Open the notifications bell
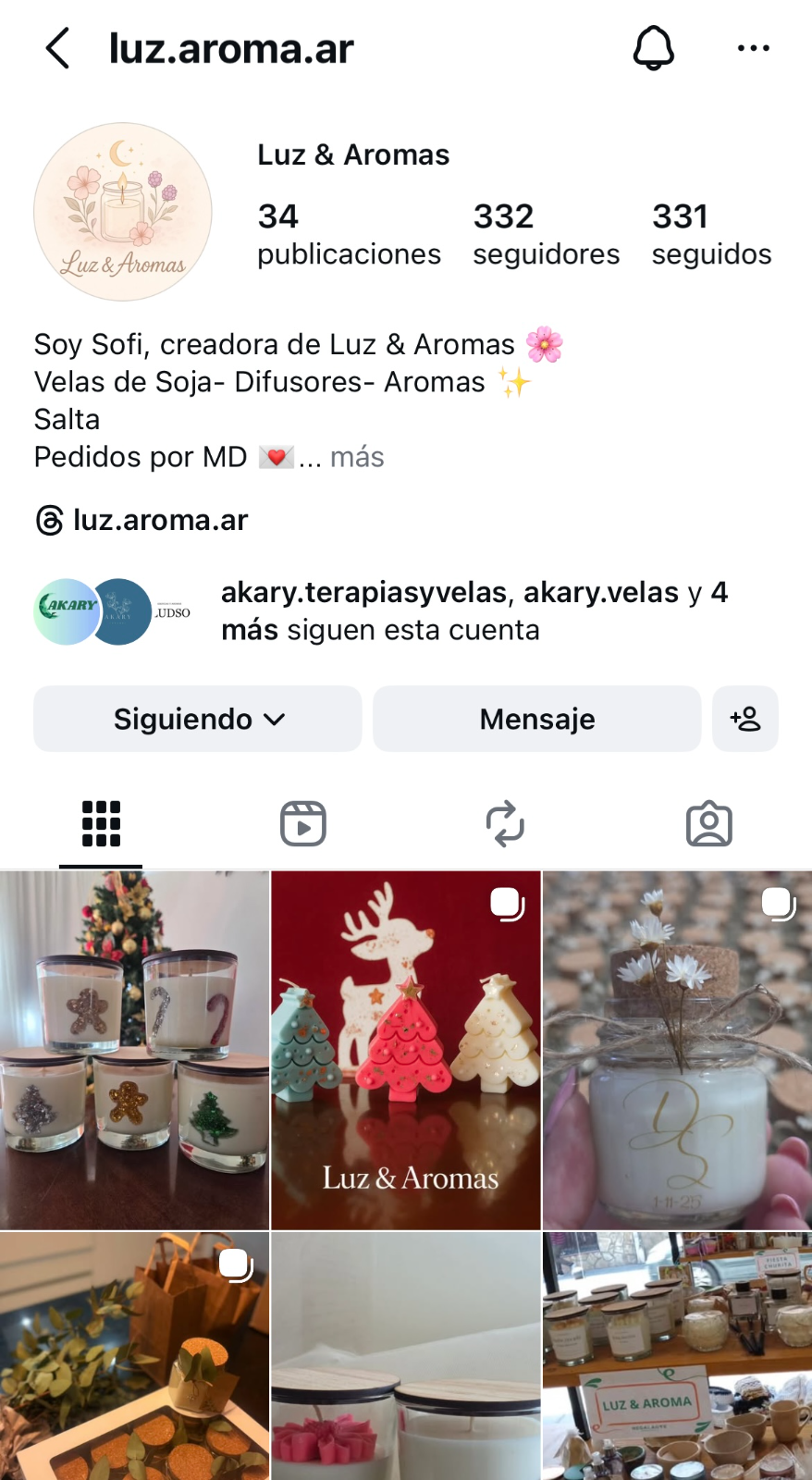This screenshot has width=812, height=1480. click(x=653, y=48)
